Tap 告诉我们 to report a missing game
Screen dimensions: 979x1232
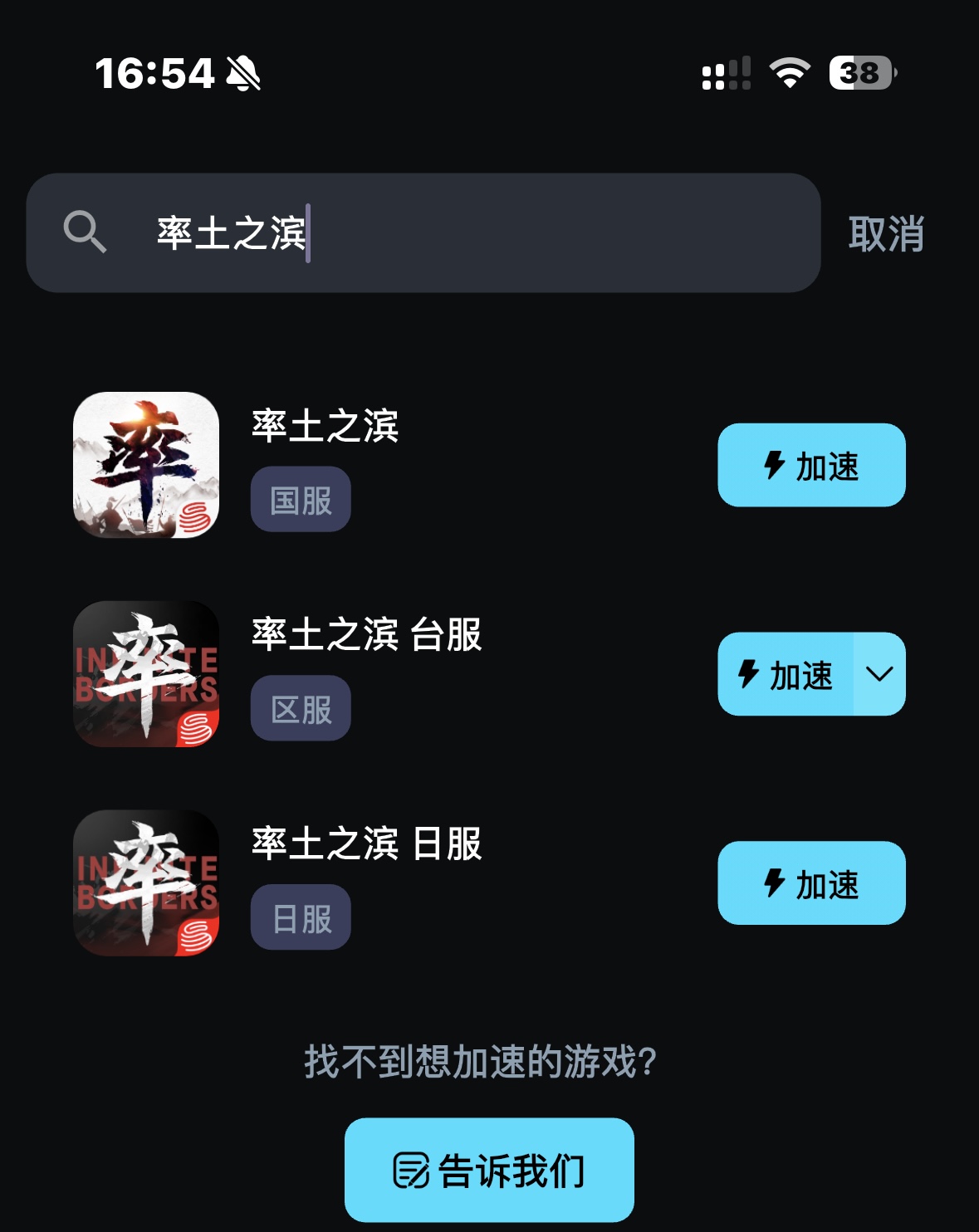click(489, 1171)
